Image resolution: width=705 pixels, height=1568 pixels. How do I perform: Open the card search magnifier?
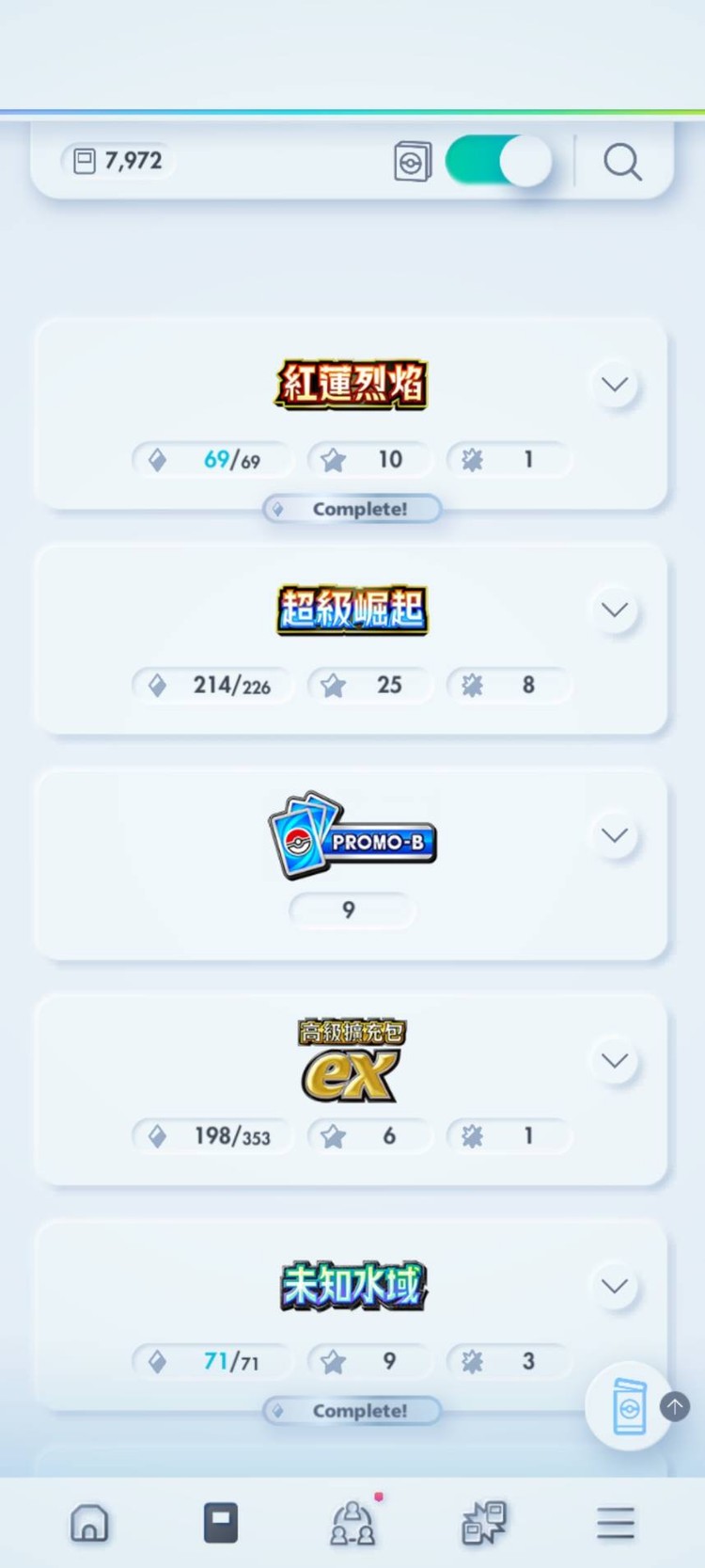[x=622, y=162]
